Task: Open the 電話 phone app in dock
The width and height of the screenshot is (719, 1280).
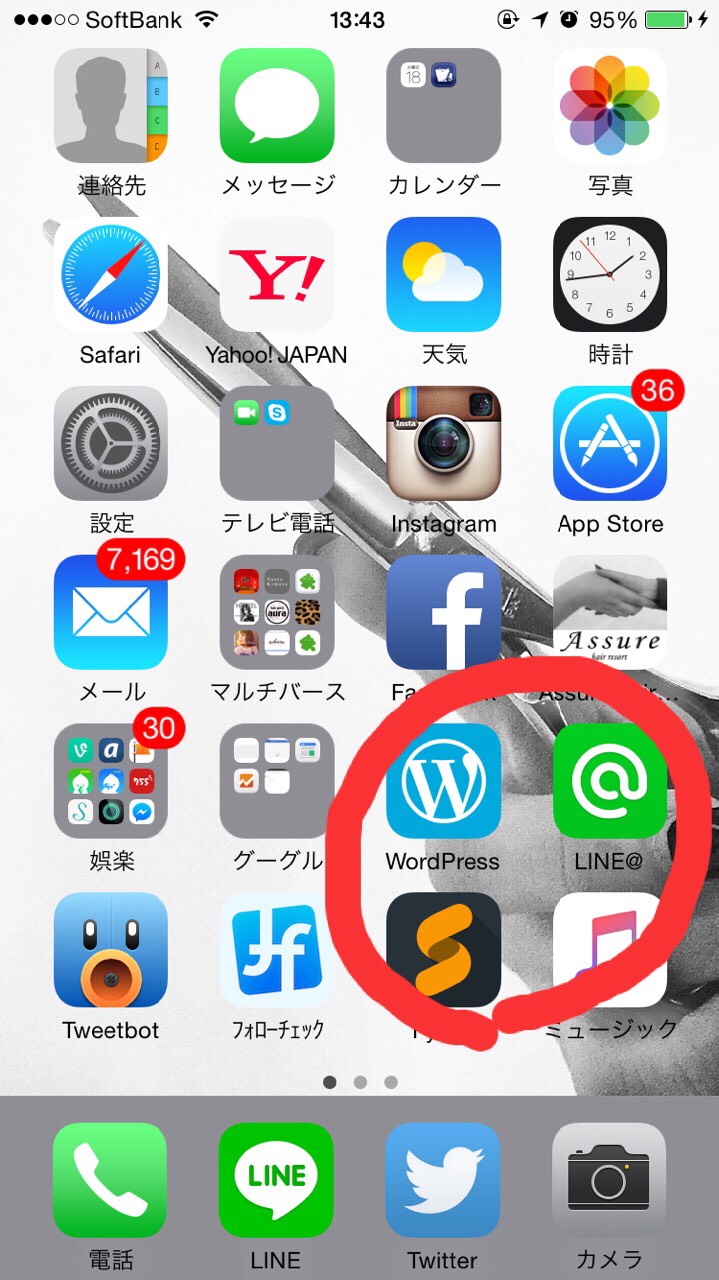Action: coord(111,1180)
